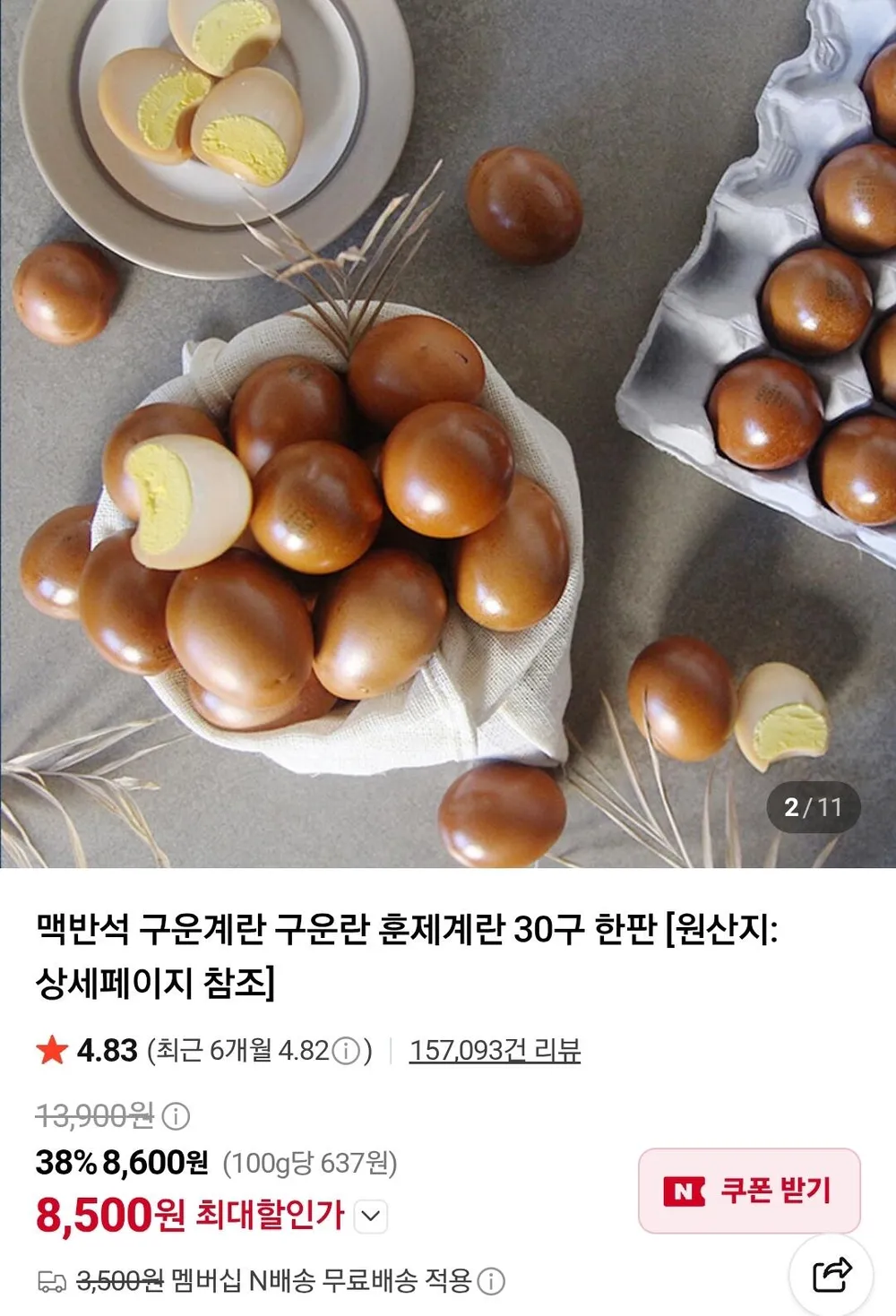Tap the 쿠폰 받기 coupon button

[x=749, y=1191]
